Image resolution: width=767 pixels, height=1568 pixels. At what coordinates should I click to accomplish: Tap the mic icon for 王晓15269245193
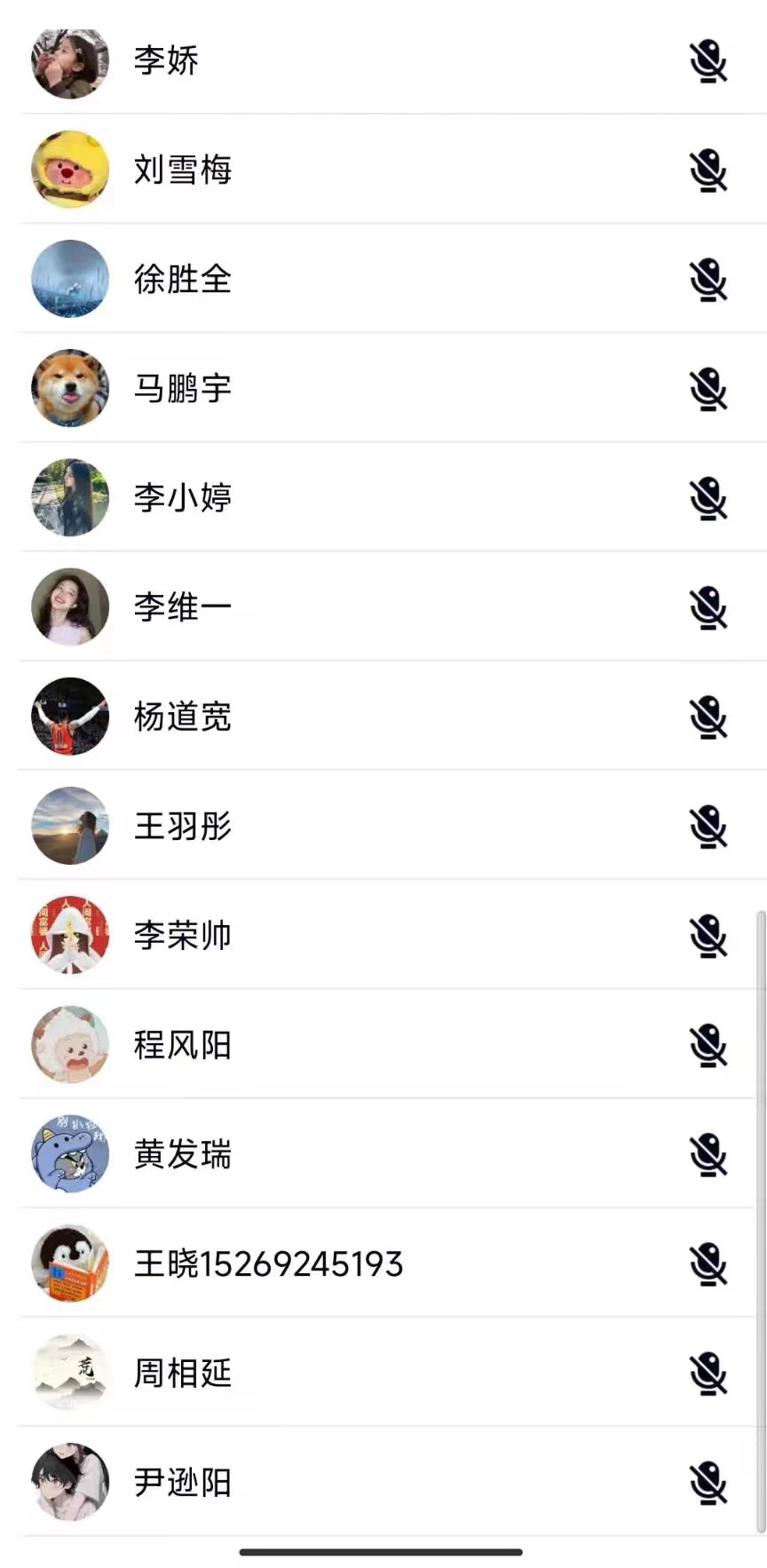708,1264
